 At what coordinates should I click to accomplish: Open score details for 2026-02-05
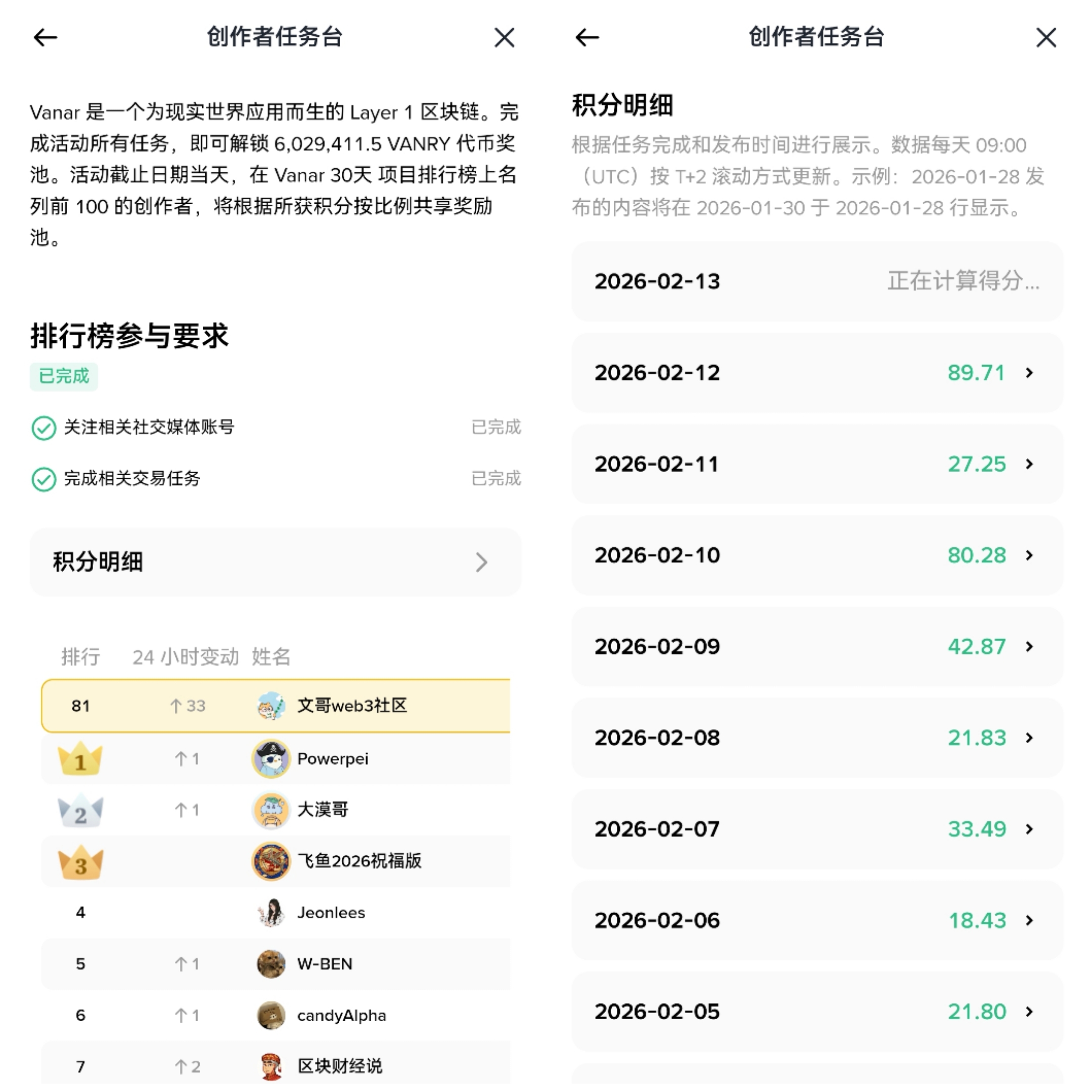[x=817, y=1012]
